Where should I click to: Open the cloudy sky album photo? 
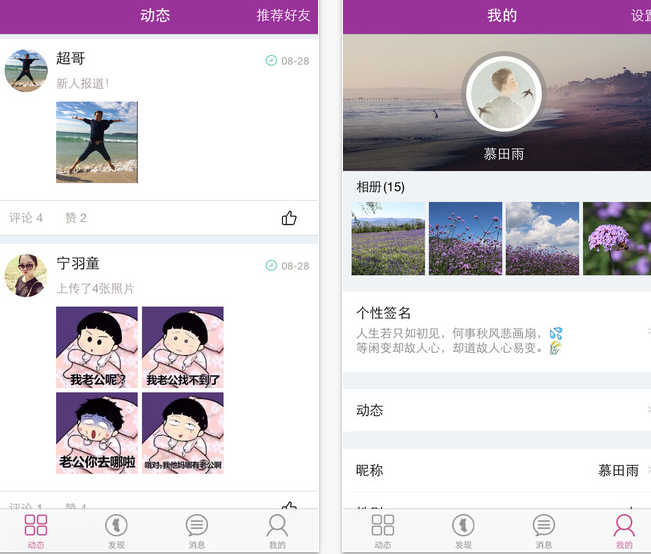coord(542,239)
